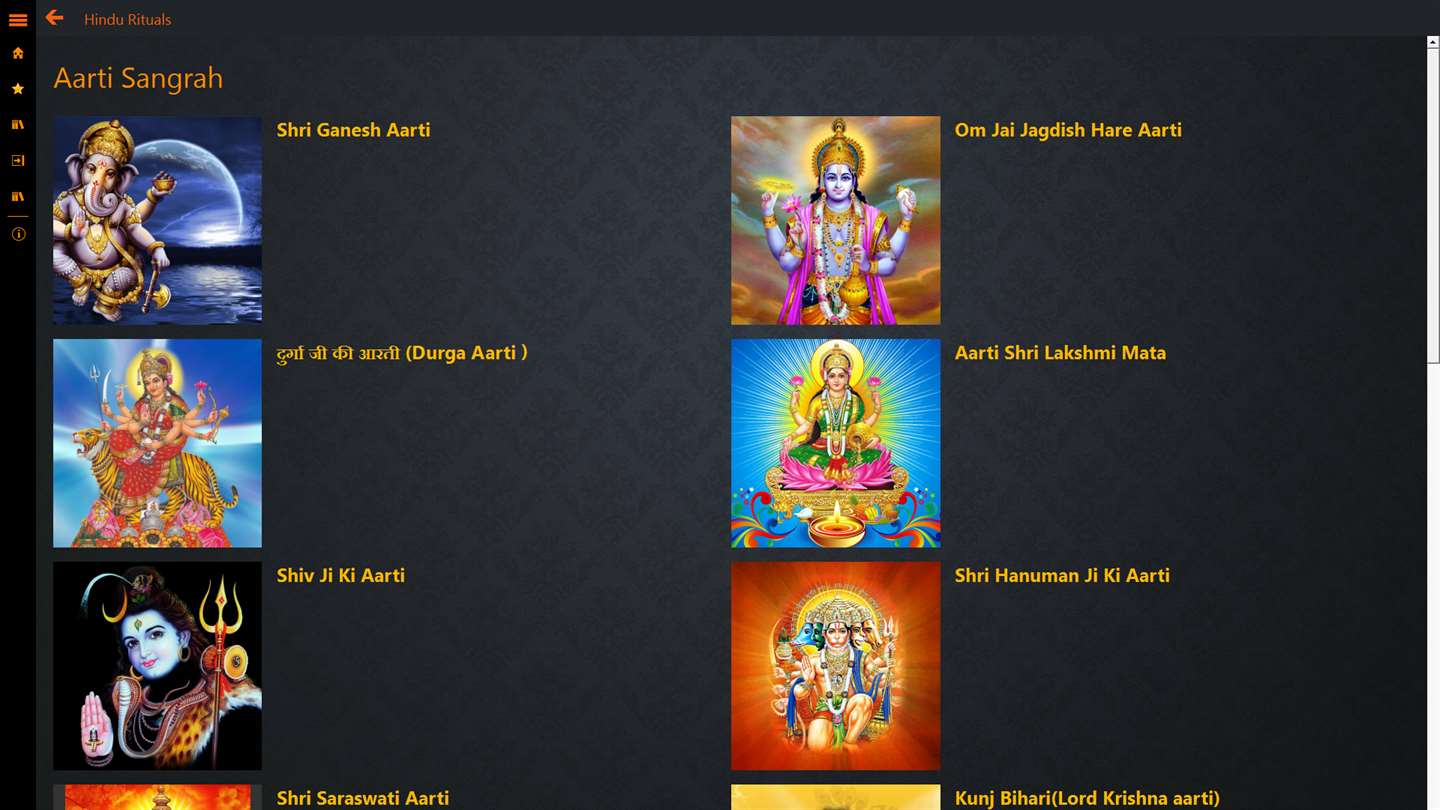
Task: Go back with the arrow icon
Action: click(54, 18)
